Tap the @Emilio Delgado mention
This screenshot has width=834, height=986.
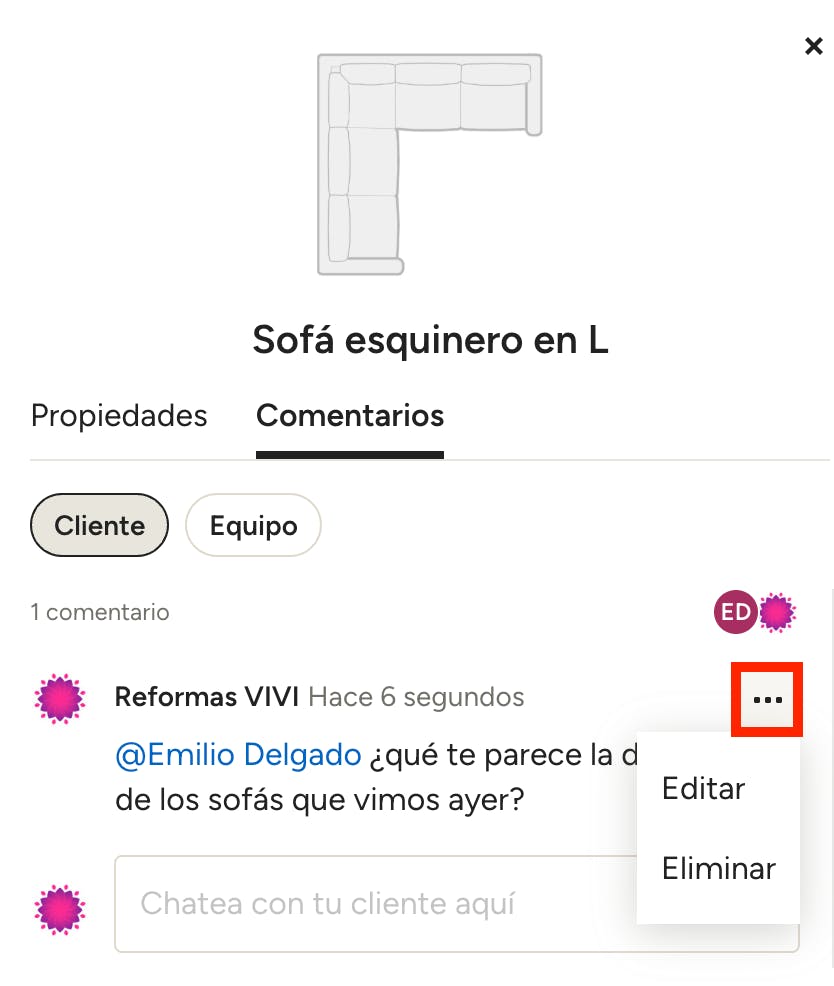coord(238,756)
